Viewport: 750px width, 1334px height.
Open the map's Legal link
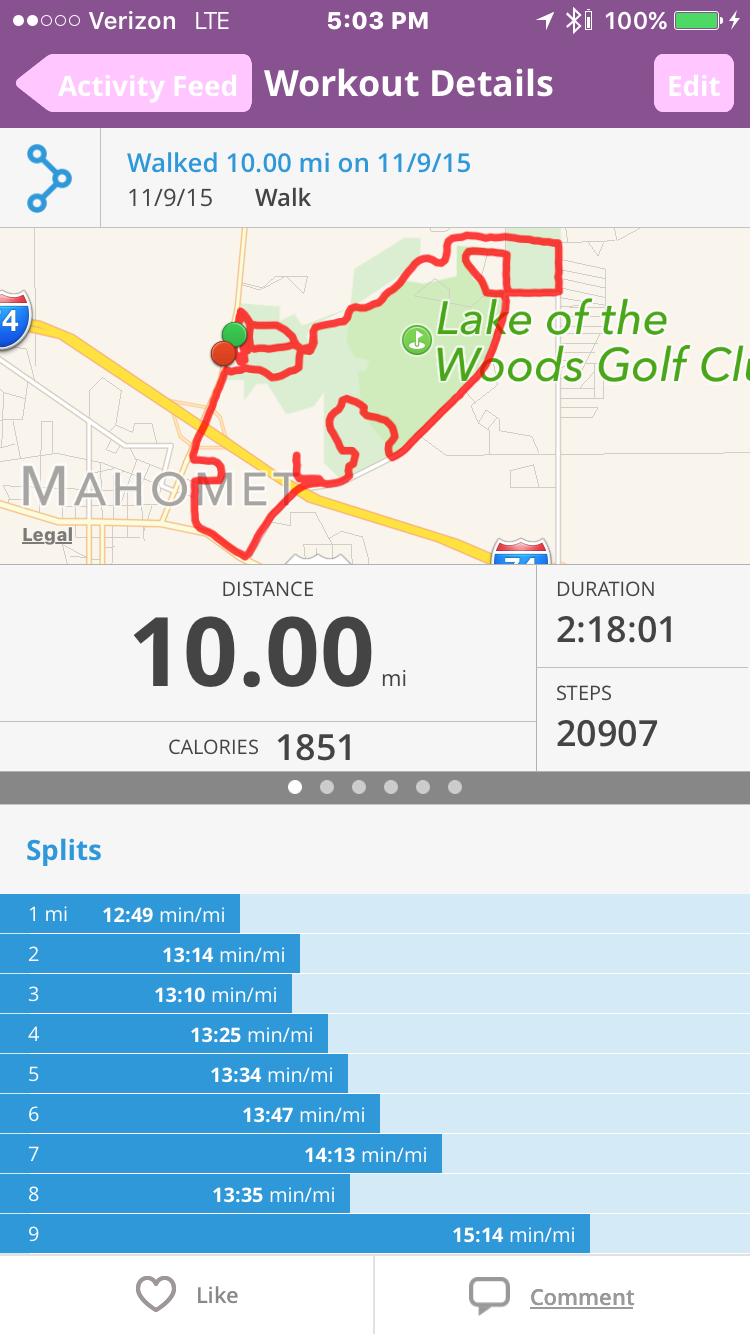(47, 535)
